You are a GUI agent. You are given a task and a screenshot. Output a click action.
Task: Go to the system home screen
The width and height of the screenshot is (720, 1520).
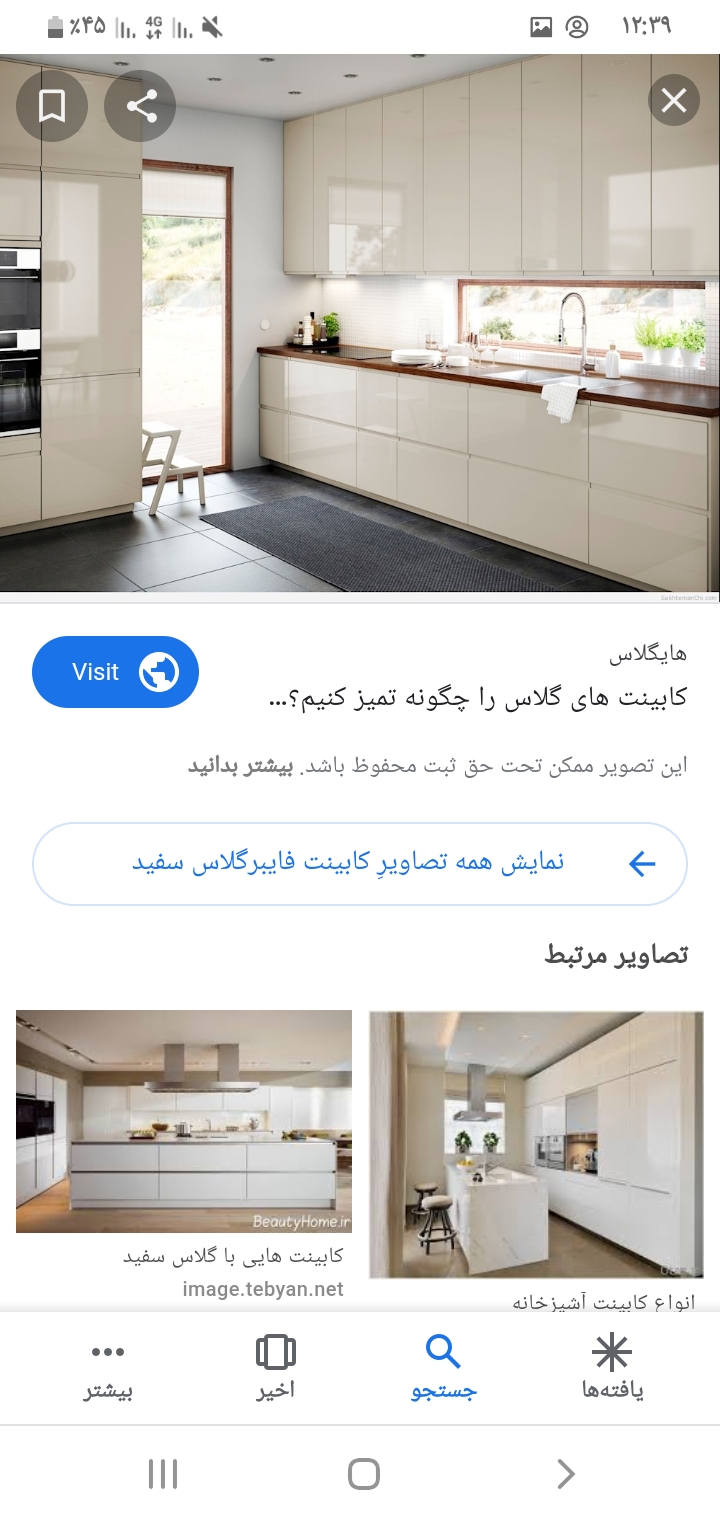pyautogui.click(x=363, y=1474)
